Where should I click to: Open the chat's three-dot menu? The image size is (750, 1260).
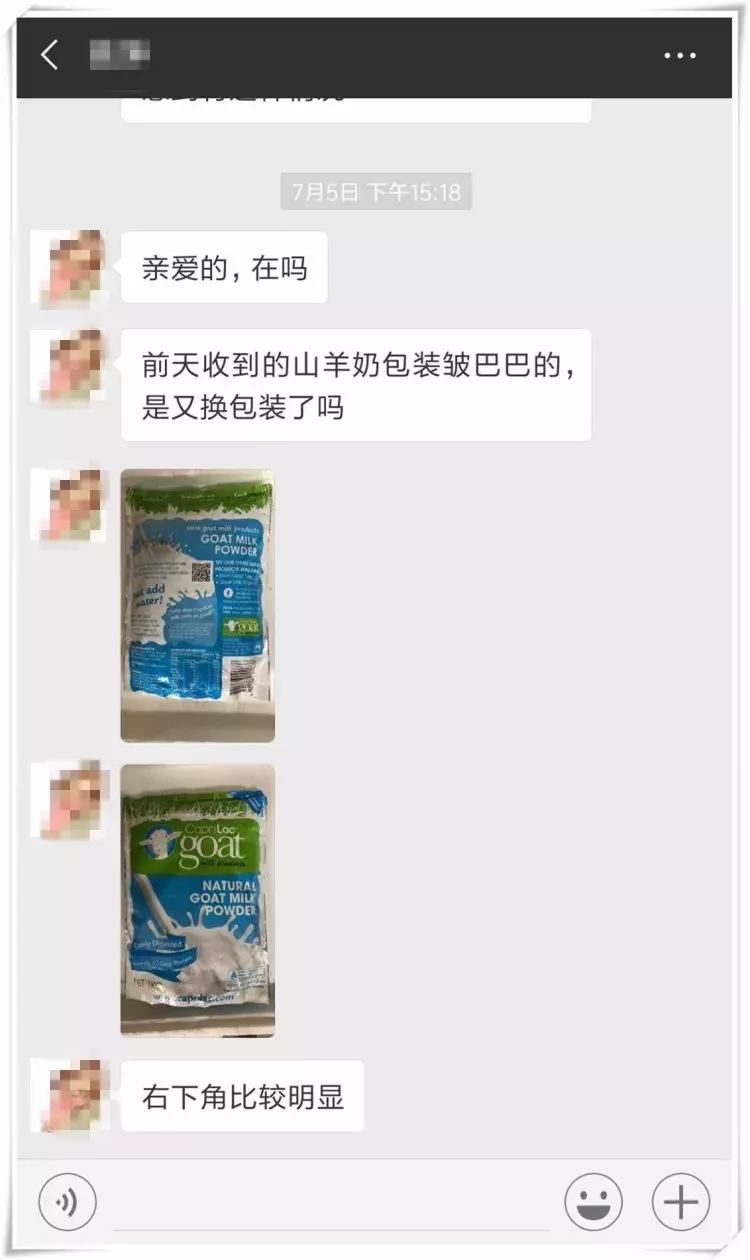point(680,56)
